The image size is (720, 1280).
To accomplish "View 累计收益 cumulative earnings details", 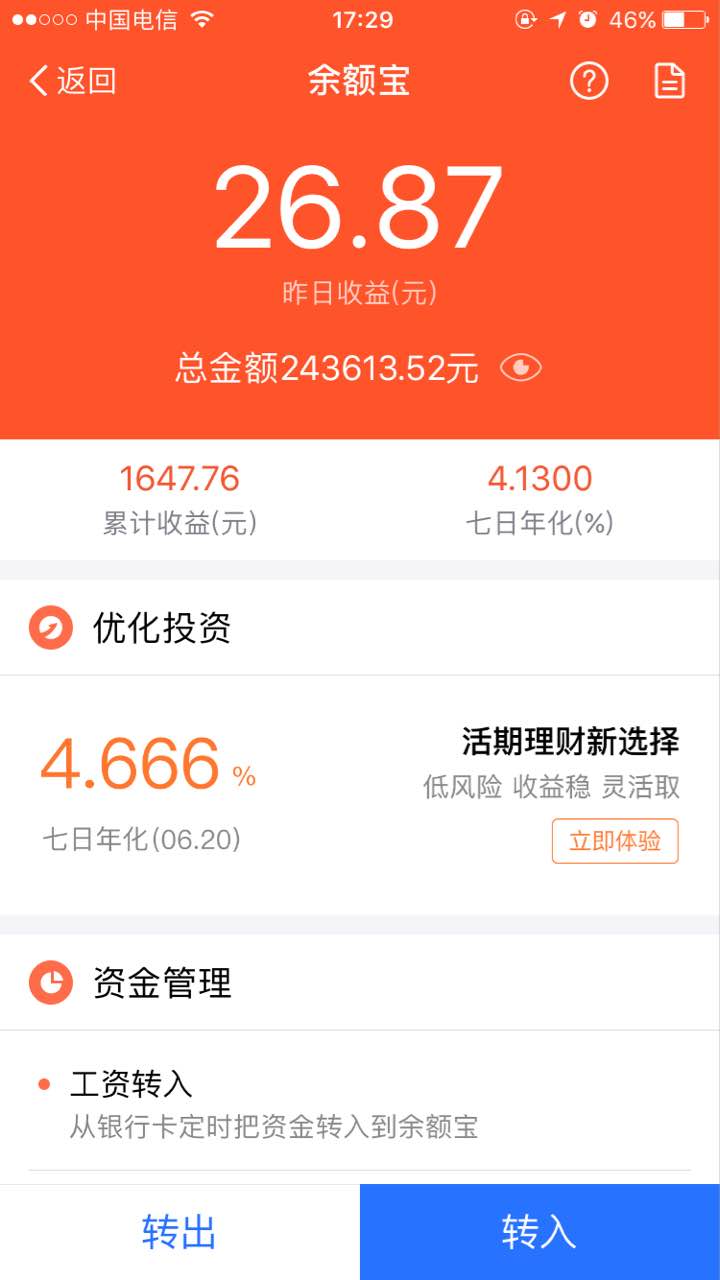I will (x=180, y=498).
